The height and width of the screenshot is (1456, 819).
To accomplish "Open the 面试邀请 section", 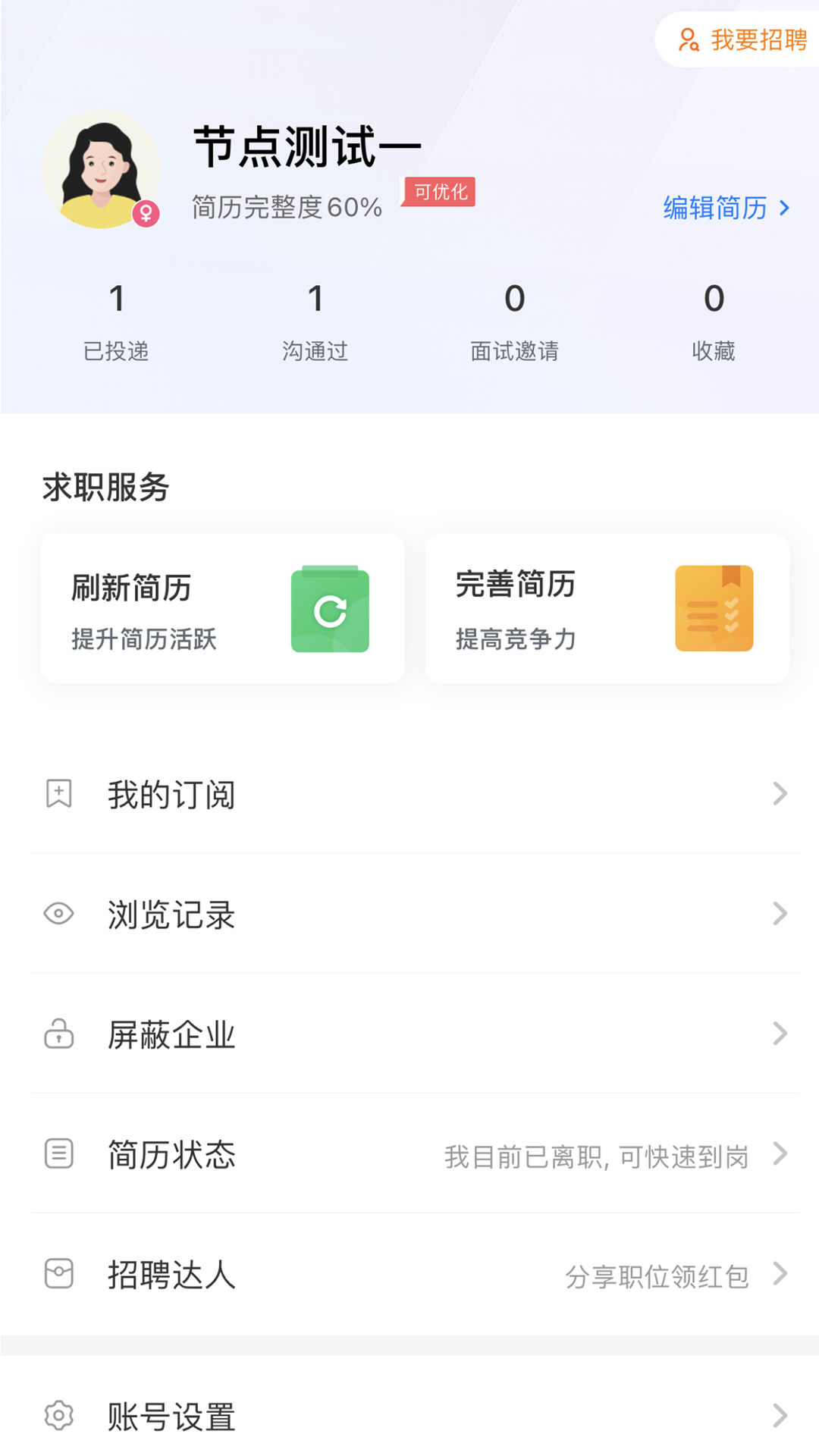I will point(515,322).
